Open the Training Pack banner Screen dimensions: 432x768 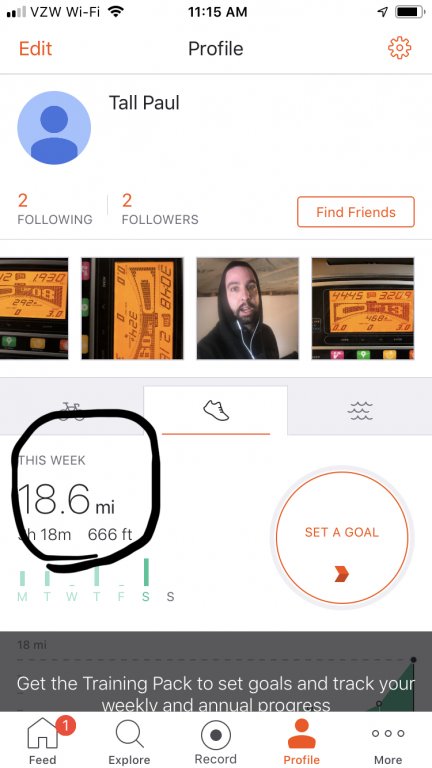point(216,671)
